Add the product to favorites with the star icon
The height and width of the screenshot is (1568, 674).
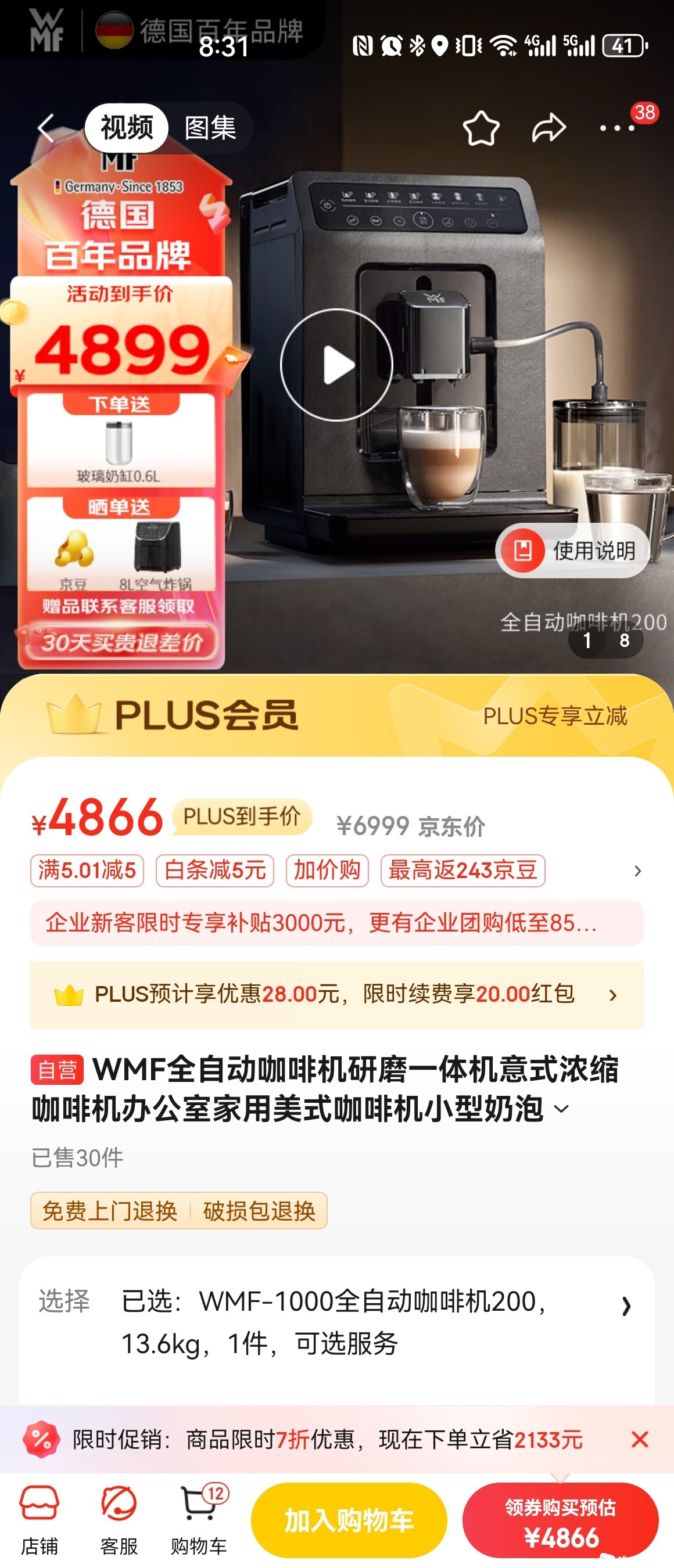point(481,128)
